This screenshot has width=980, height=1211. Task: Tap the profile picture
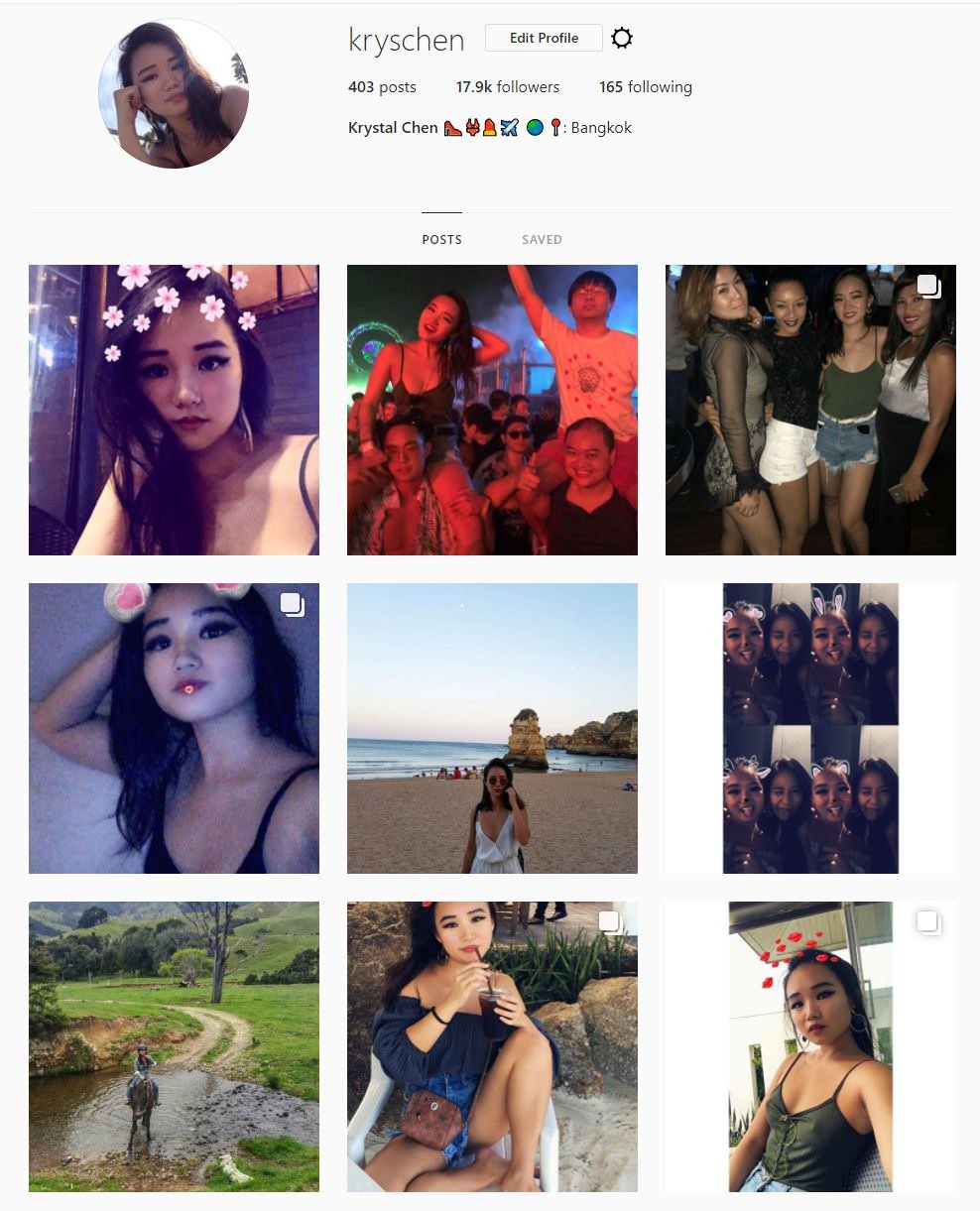coord(174,93)
